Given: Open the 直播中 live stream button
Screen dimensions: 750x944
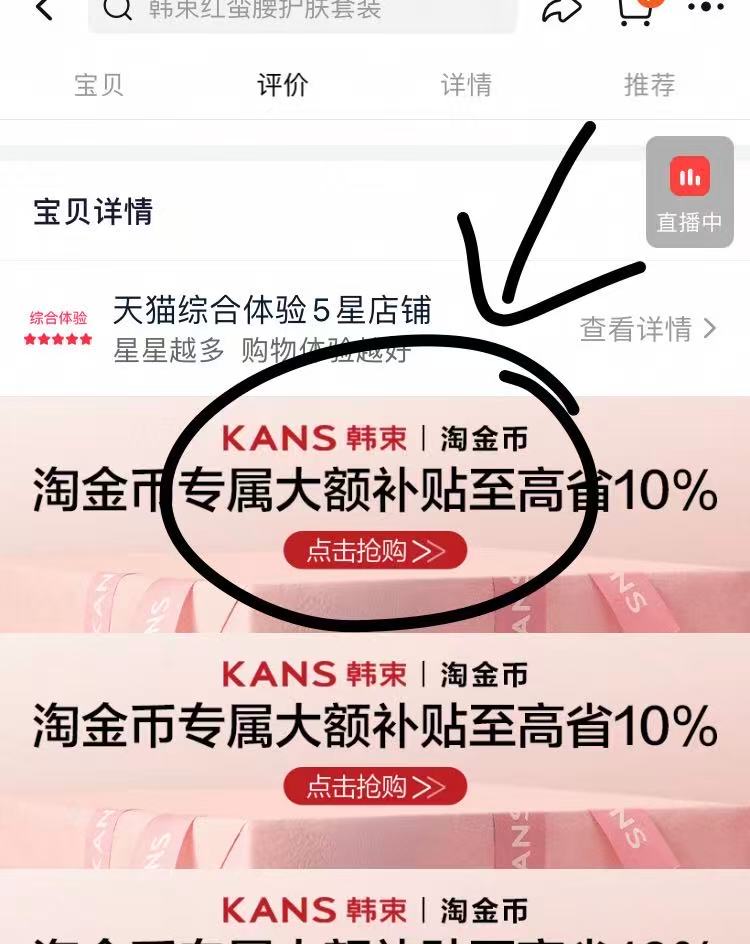Looking at the screenshot, I should click(x=689, y=192).
